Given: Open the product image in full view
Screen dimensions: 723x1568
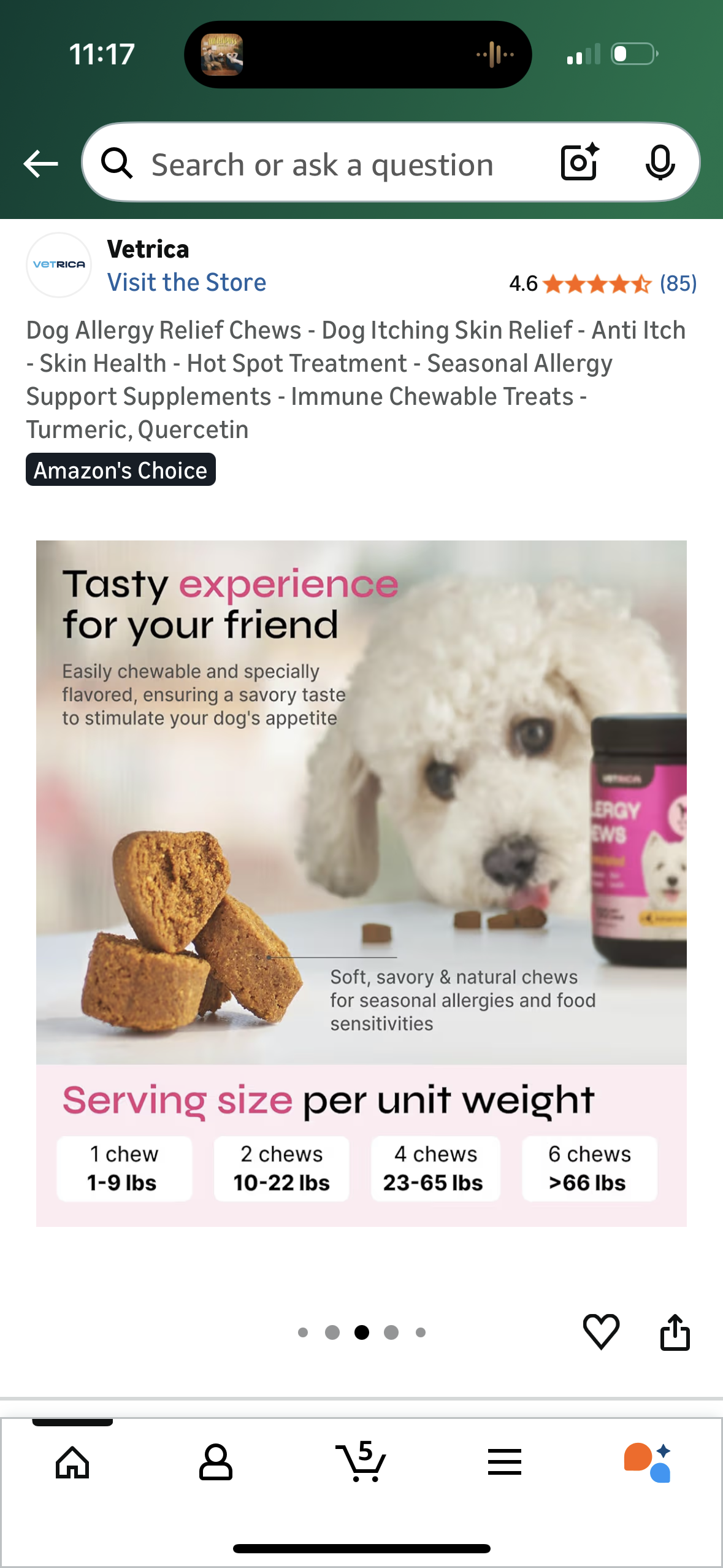Looking at the screenshot, I should 361,882.
